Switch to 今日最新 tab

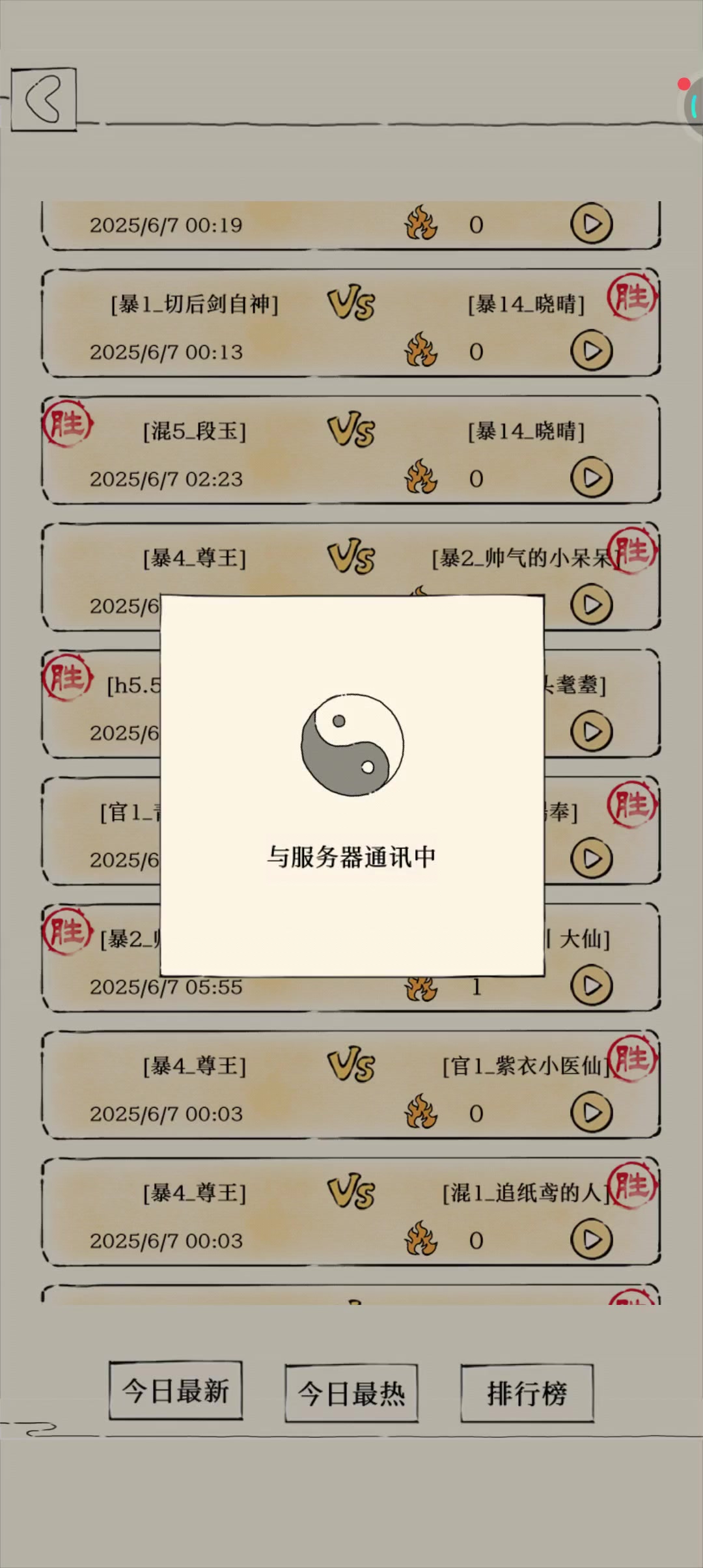(176, 1390)
